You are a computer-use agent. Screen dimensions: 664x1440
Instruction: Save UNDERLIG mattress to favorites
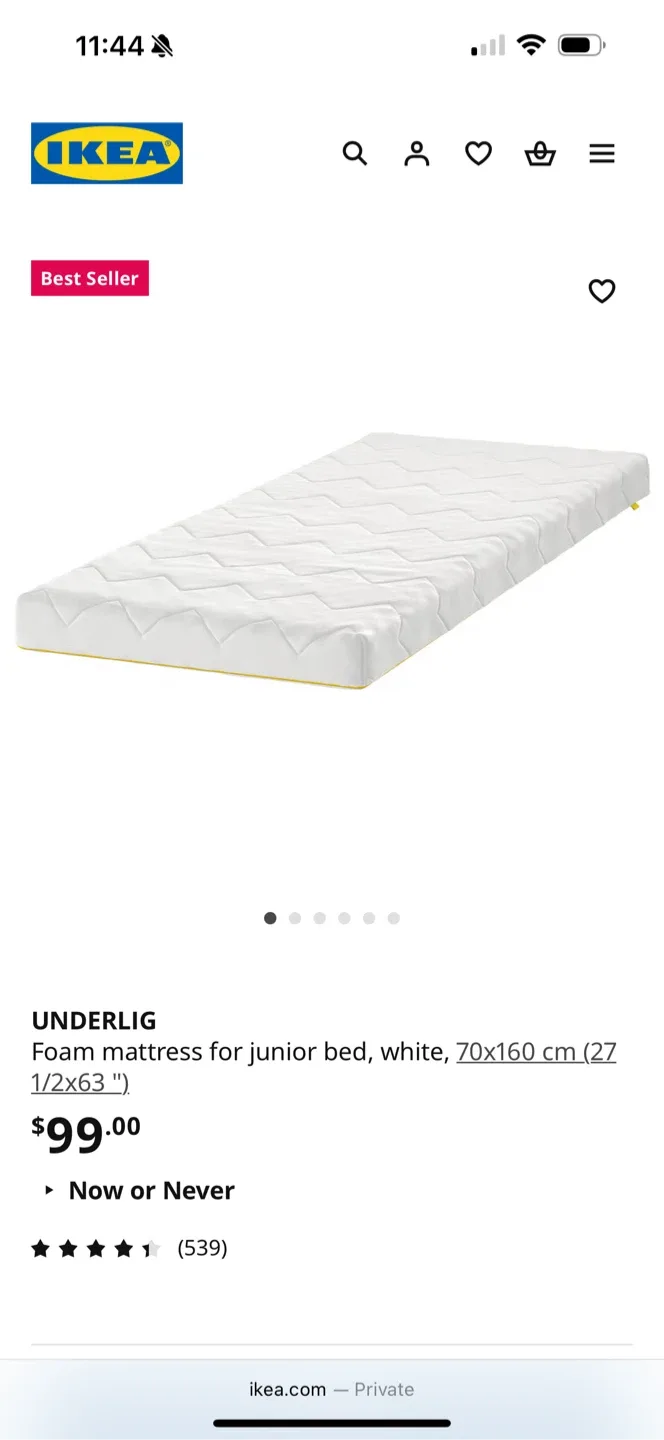coord(601,291)
